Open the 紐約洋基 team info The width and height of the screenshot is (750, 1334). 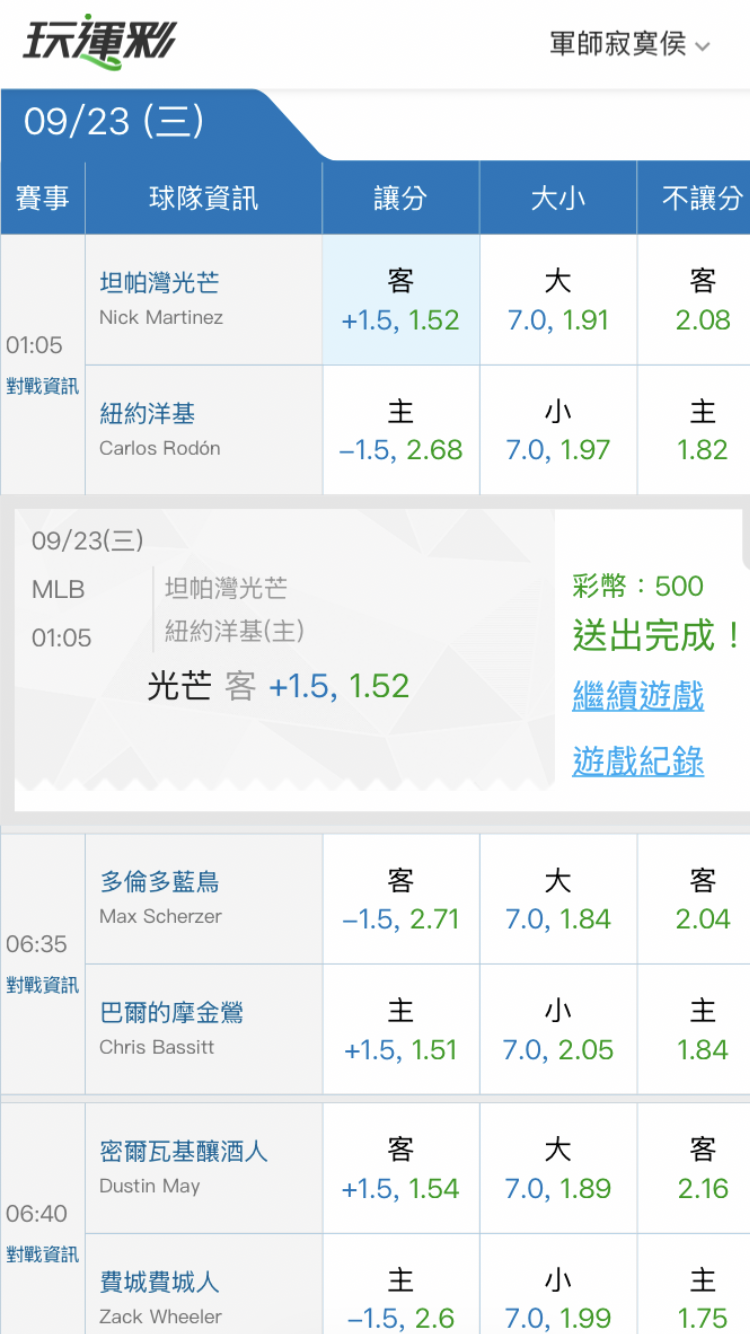click(x=147, y=413)
